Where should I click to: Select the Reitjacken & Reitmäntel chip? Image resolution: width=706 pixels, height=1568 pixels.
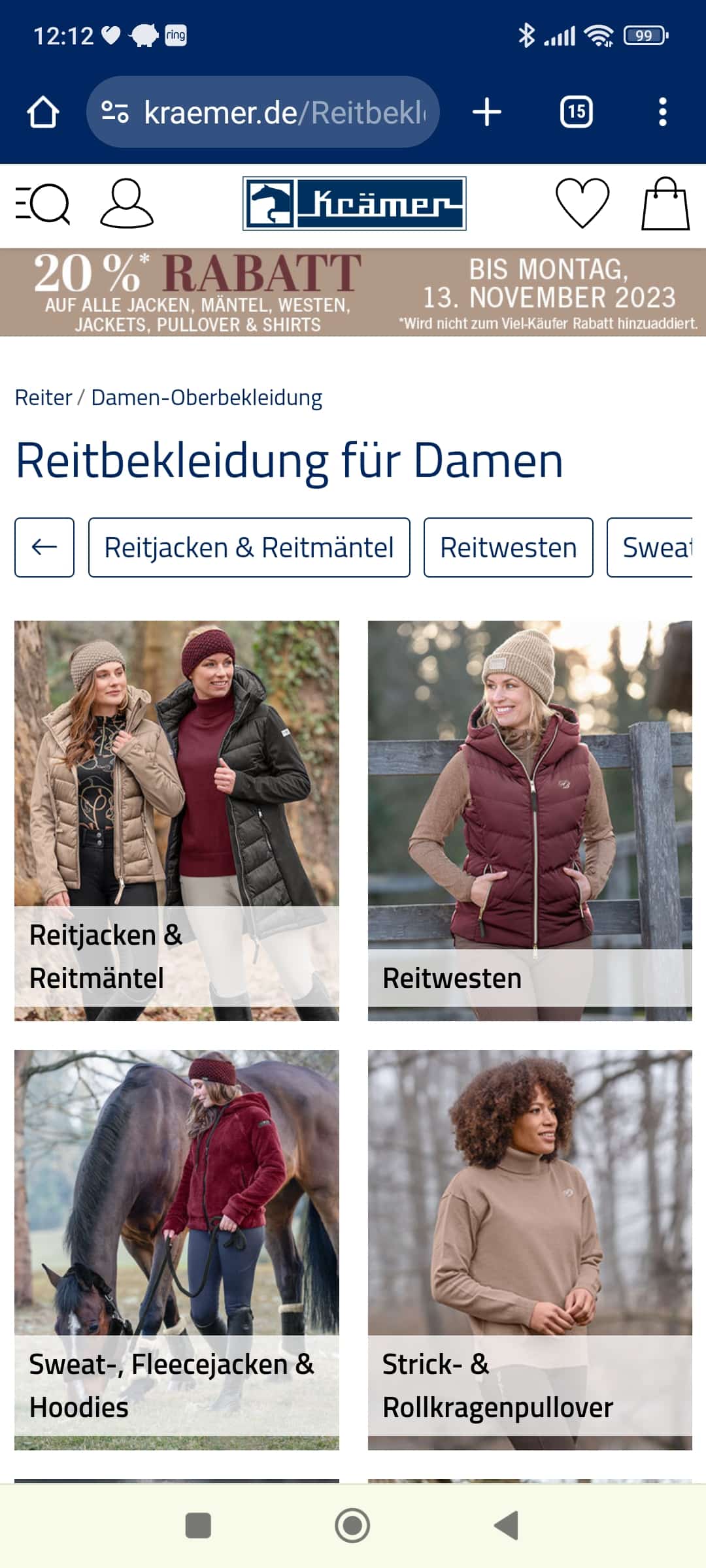(249, 547)
